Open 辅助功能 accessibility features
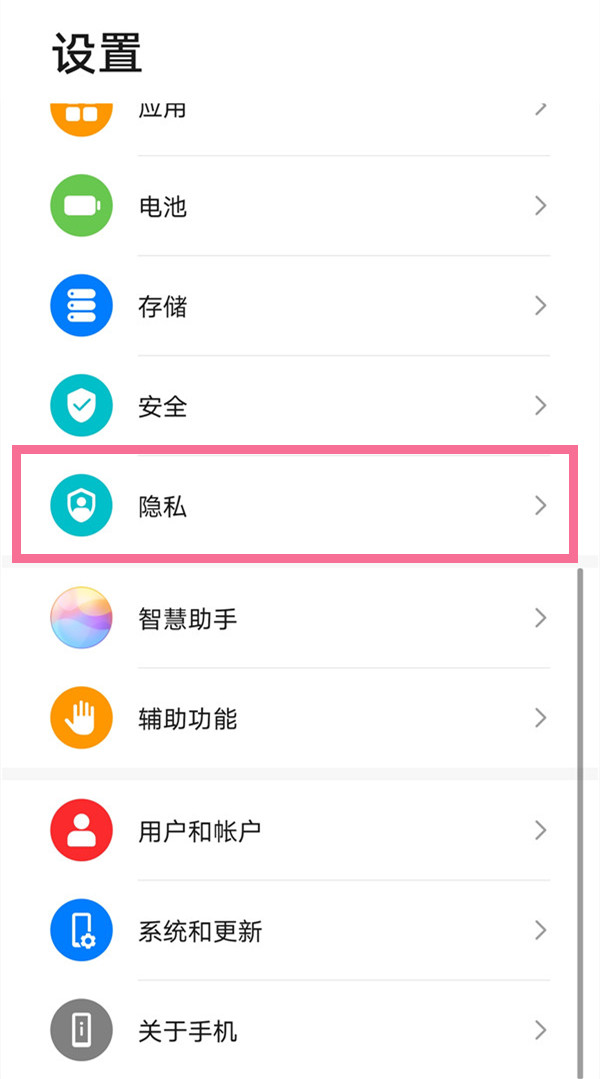600x1079 pixels. (300, 719)
